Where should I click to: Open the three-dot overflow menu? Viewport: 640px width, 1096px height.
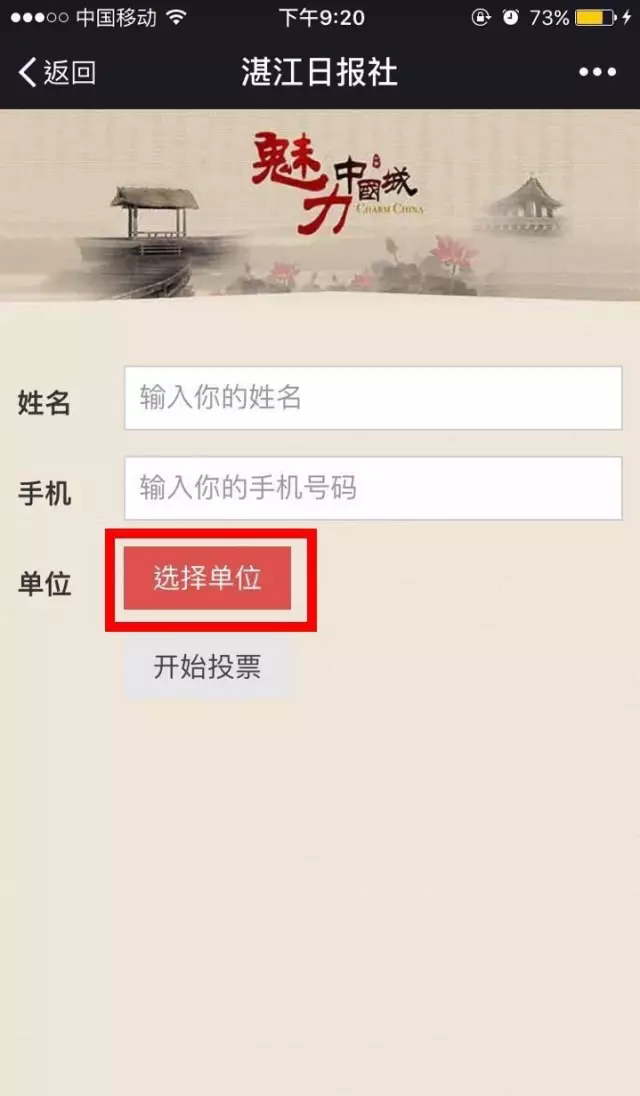click(x=597, y=72)
